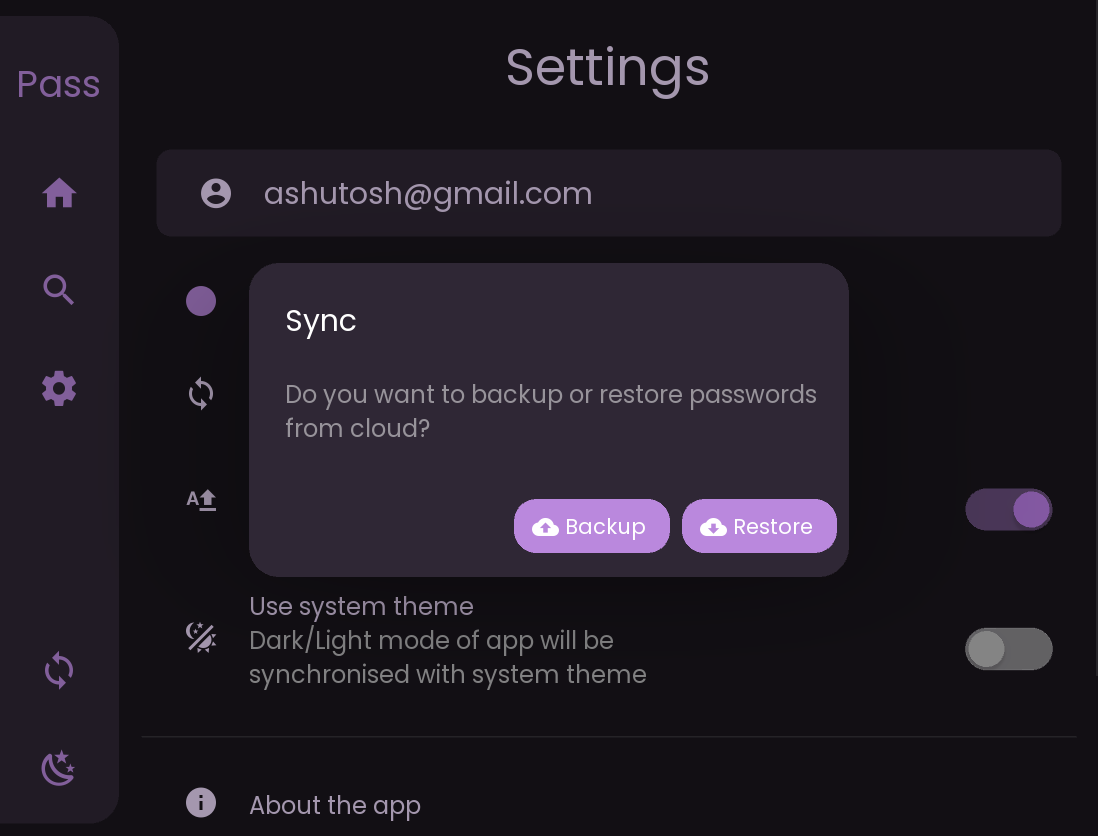Toggle dark mode with the moon icon

pyautogui.click(x=59, y=768)
